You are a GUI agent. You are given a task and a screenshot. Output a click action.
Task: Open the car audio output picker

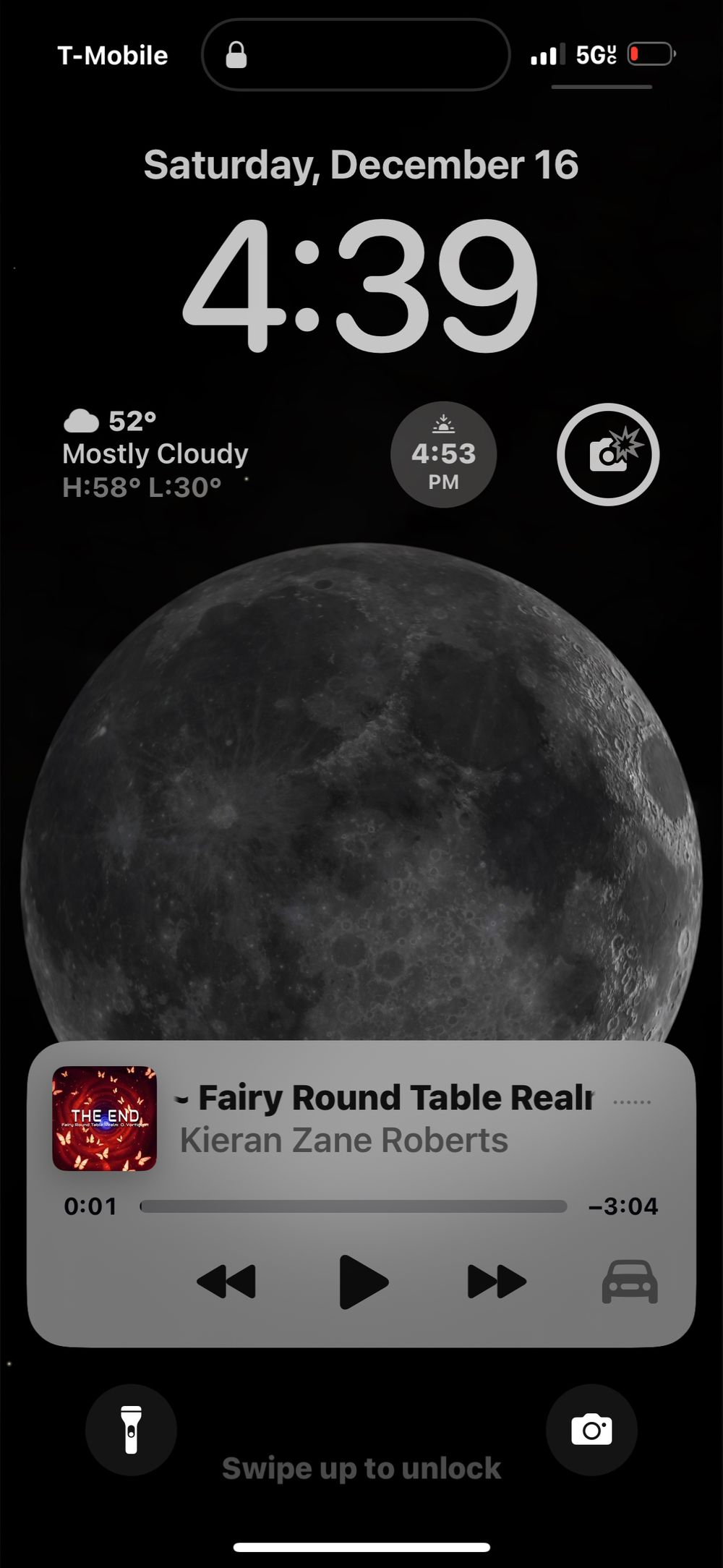(x=630, y=1282)
